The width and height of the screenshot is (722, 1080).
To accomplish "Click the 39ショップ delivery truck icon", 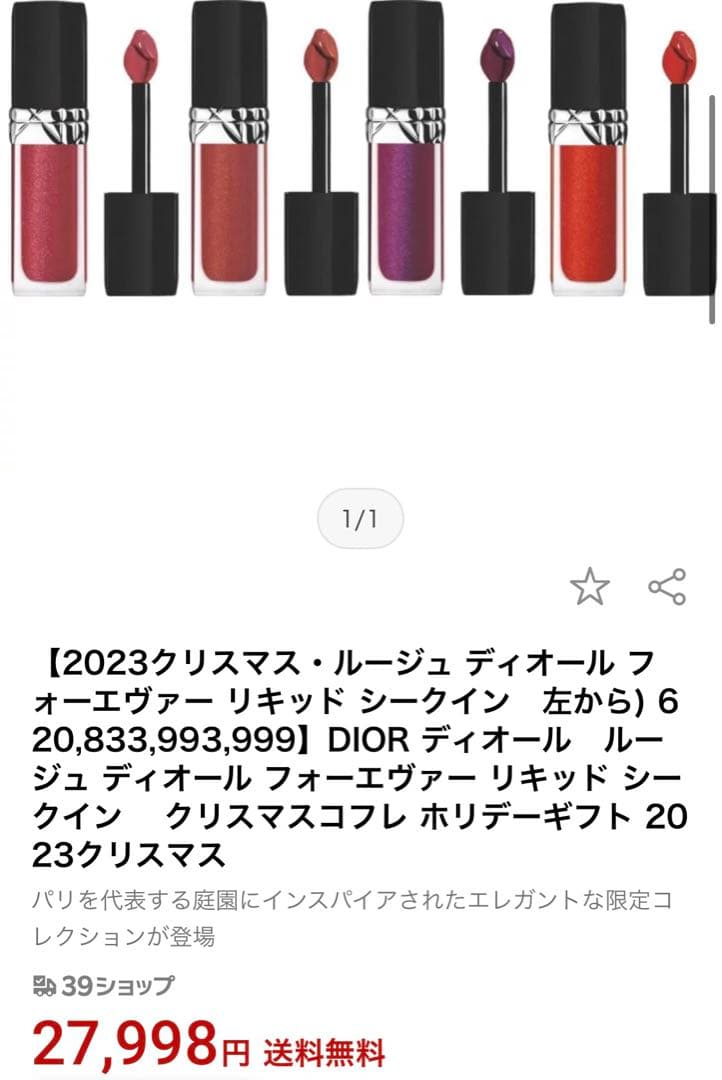I will 42,986.
